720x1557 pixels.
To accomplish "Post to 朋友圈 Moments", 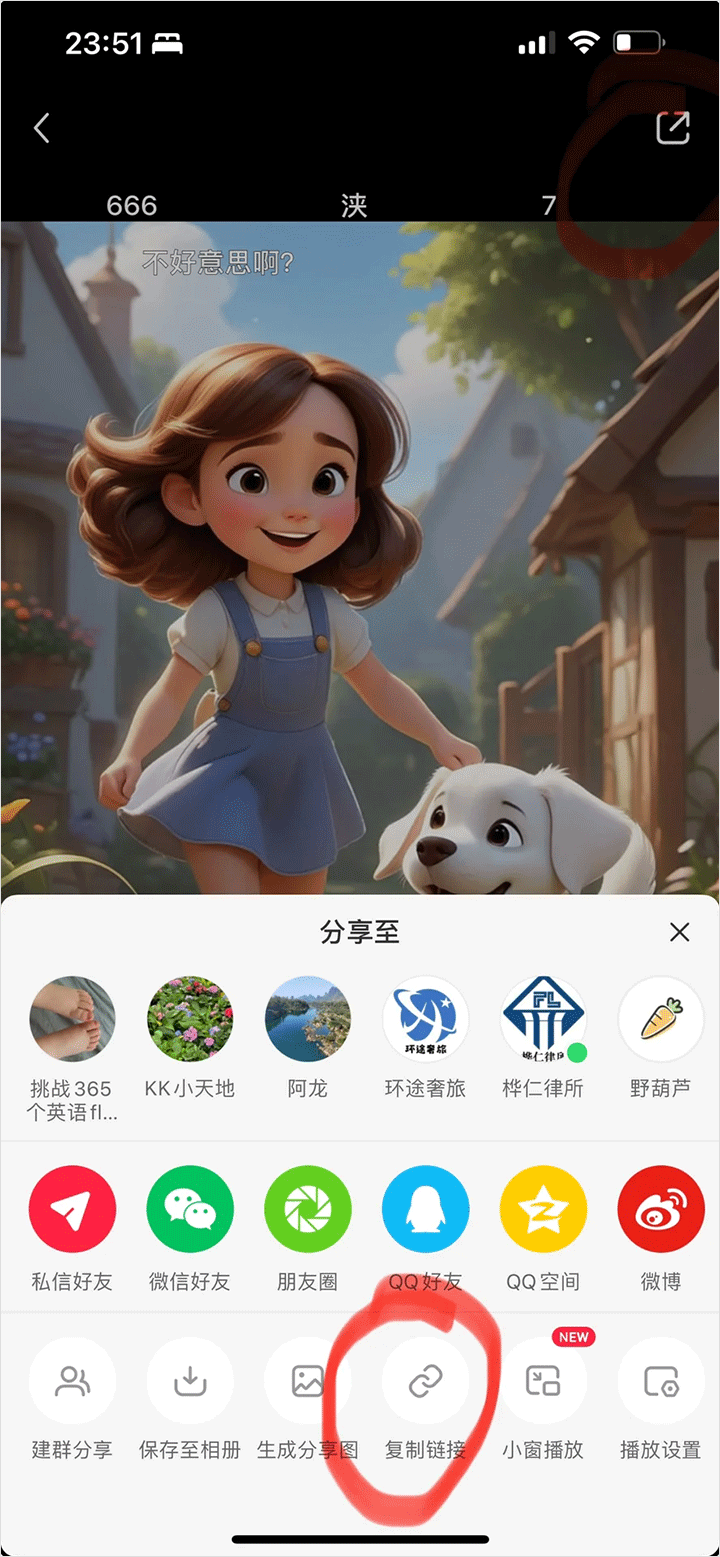I will (308, 1209).
